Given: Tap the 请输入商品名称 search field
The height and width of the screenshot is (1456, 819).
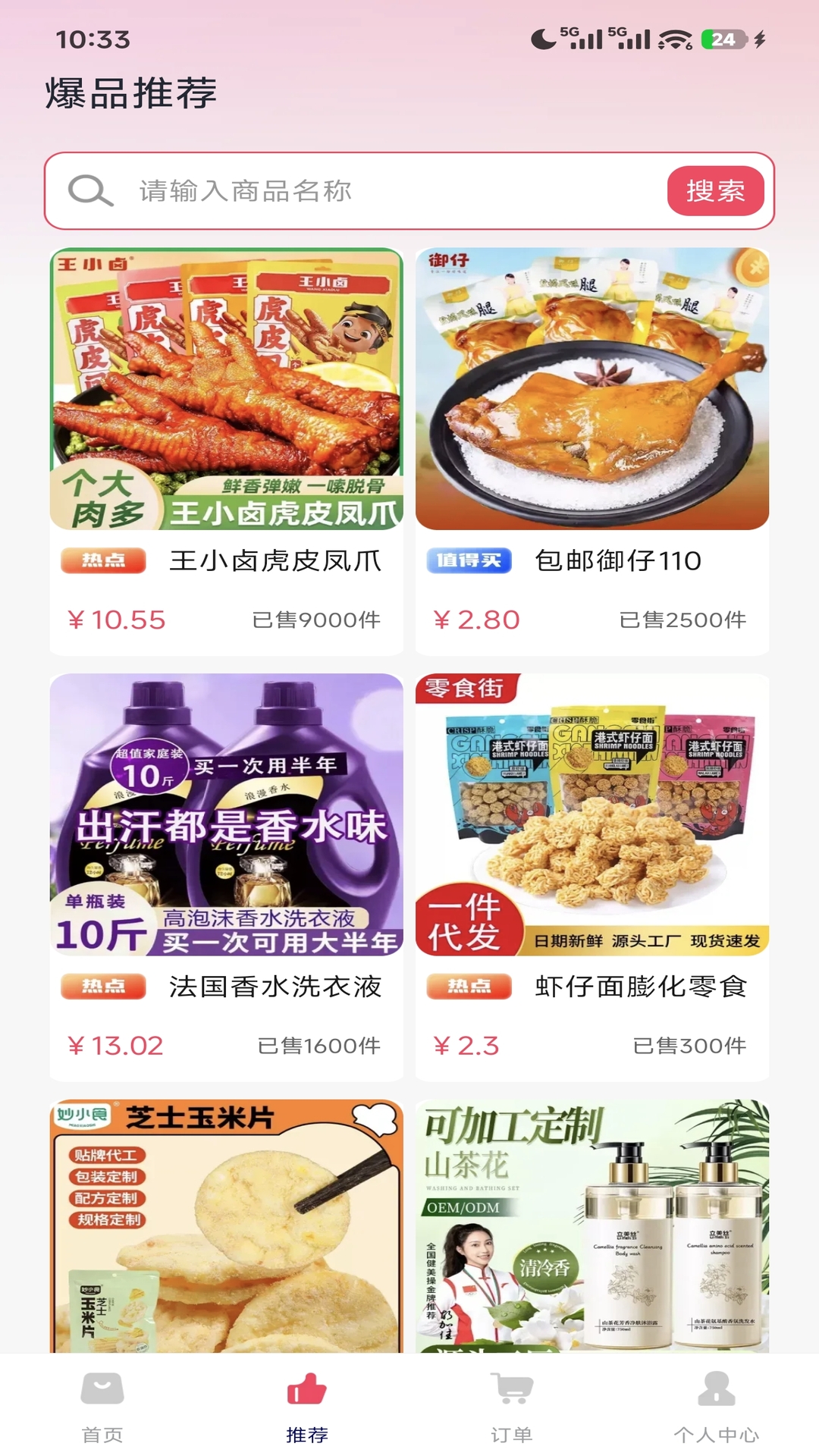Looking at the screenshot, I should pyautogui.click(x=379, y=191).
